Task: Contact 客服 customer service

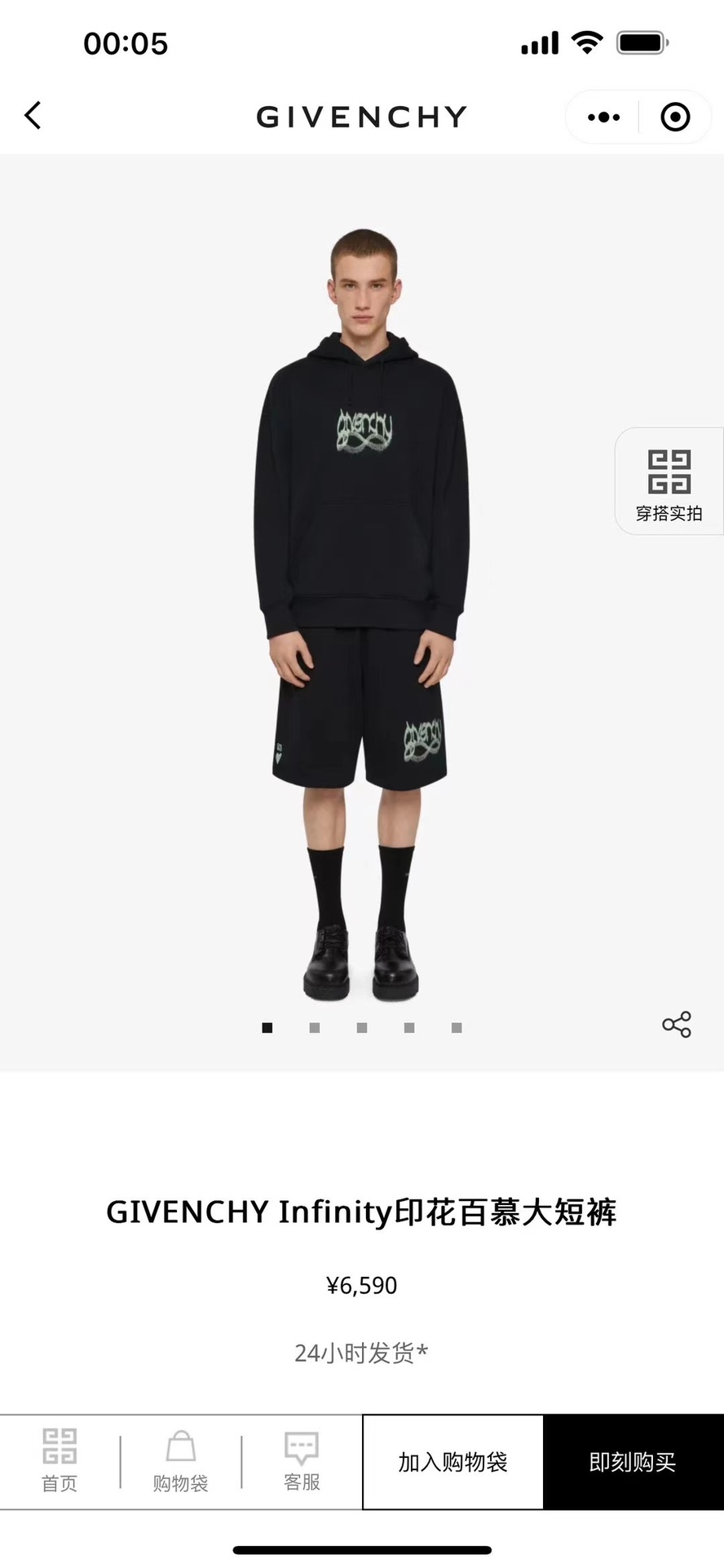Action: click(301, 1461)
